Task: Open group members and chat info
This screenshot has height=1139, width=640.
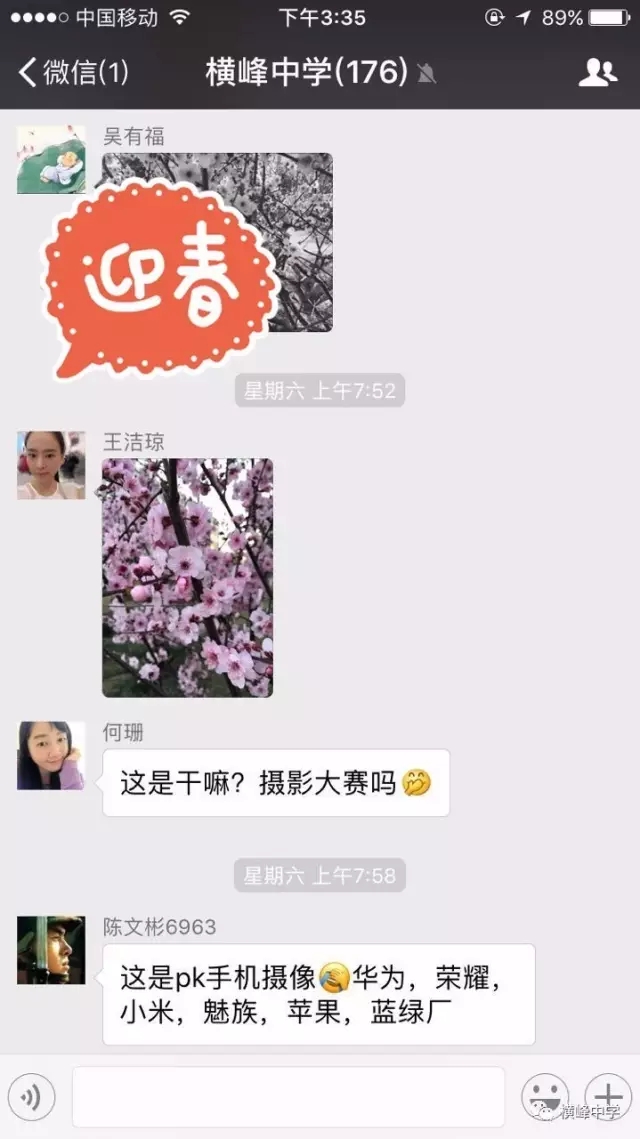Action: coord(598,72)
